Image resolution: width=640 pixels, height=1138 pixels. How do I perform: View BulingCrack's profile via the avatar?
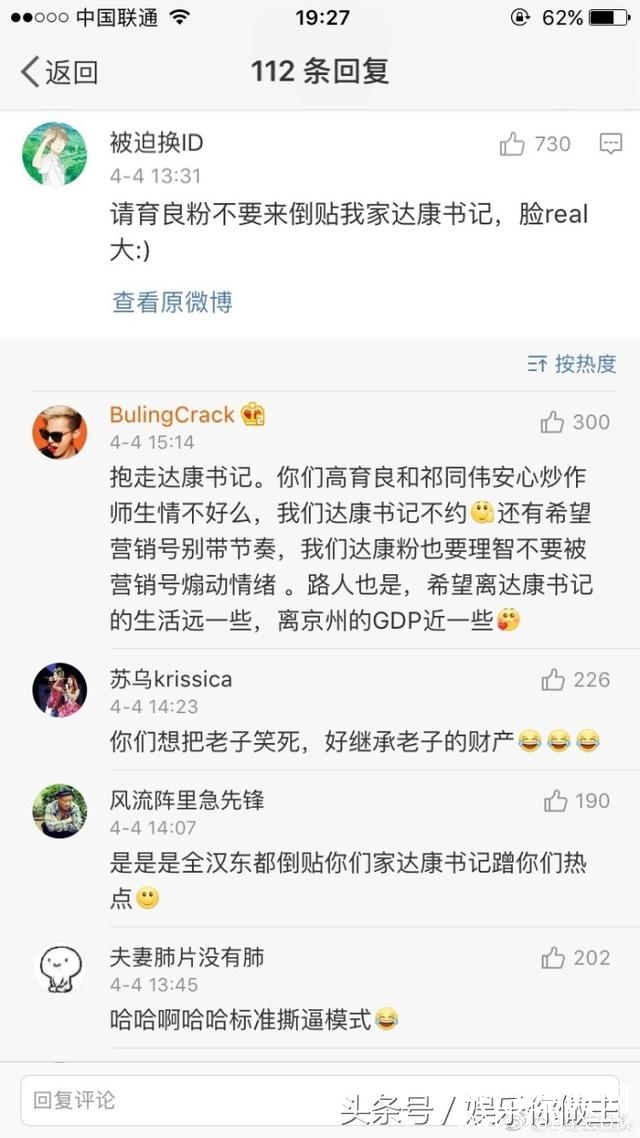pyautogui.click(x=59, y=431)
